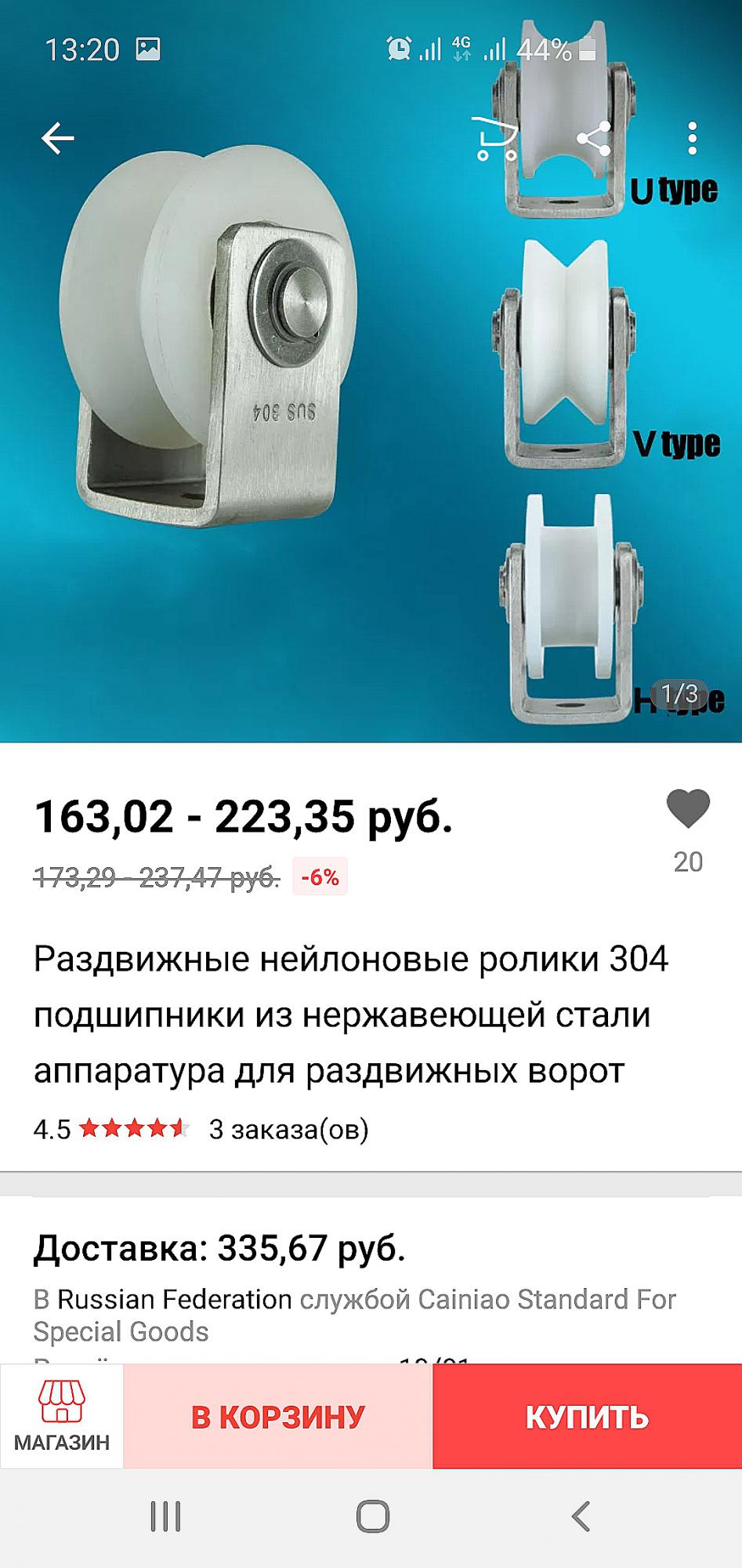This screenshot has width=742, height=1568.
Task: Go back using the top arrow
Action: pyautogui.click(x=57, y=139)
